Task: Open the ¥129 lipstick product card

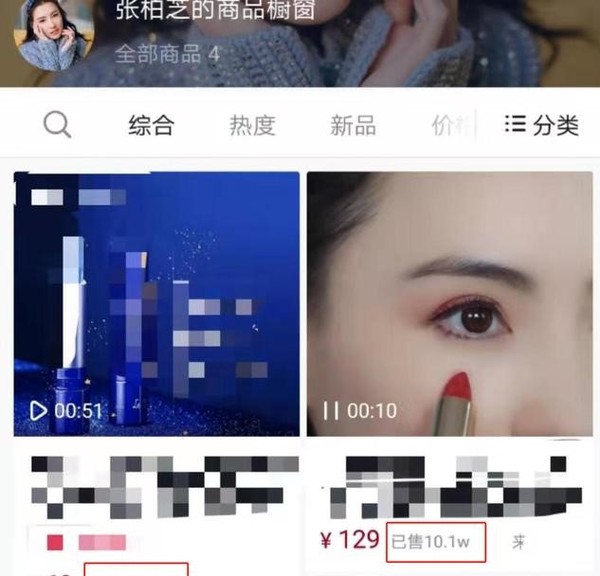Action: (445, 304)
